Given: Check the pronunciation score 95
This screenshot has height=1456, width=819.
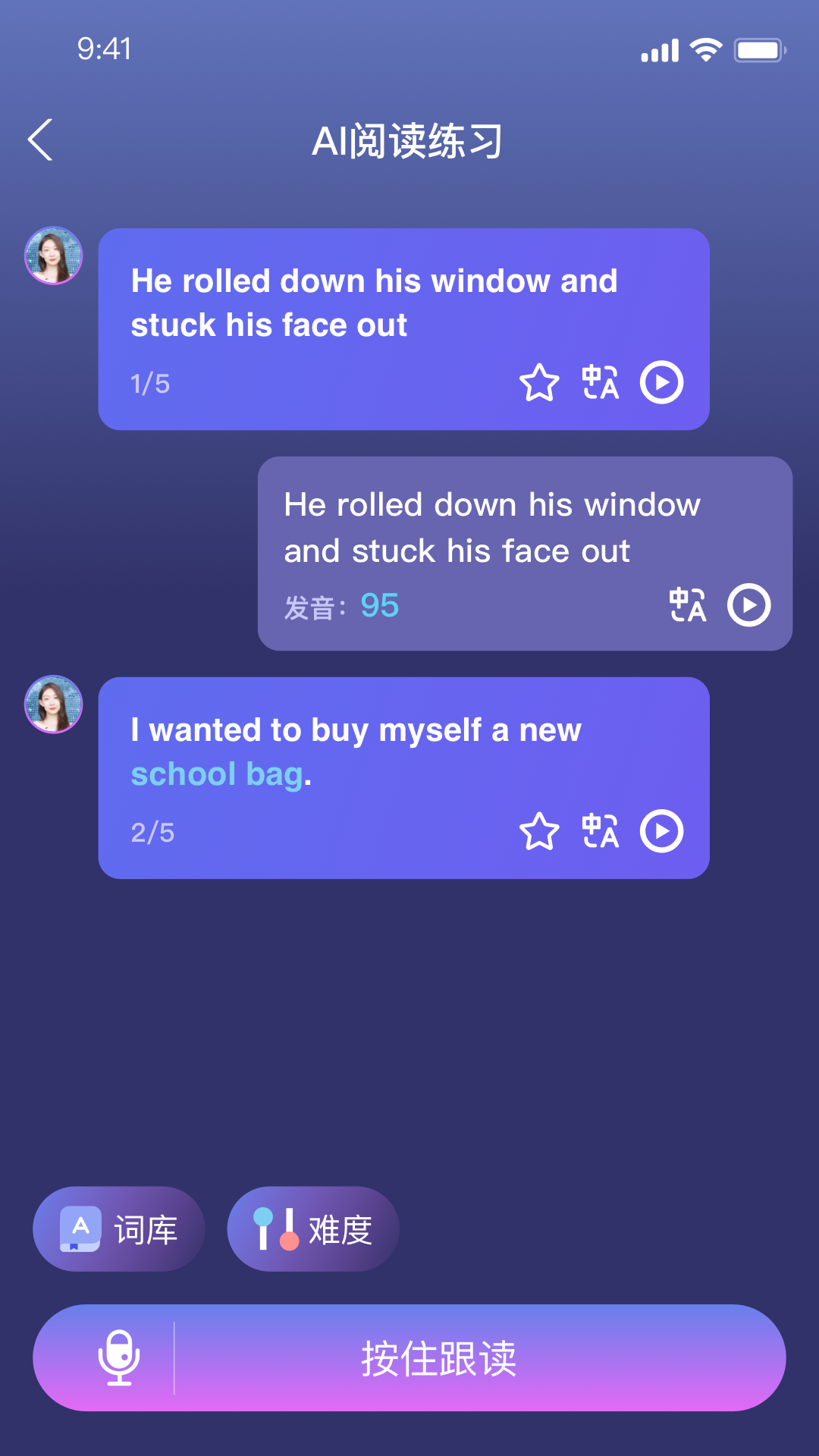Looking at the screenshot, I should pyautogui.click(x=381, y=605).
